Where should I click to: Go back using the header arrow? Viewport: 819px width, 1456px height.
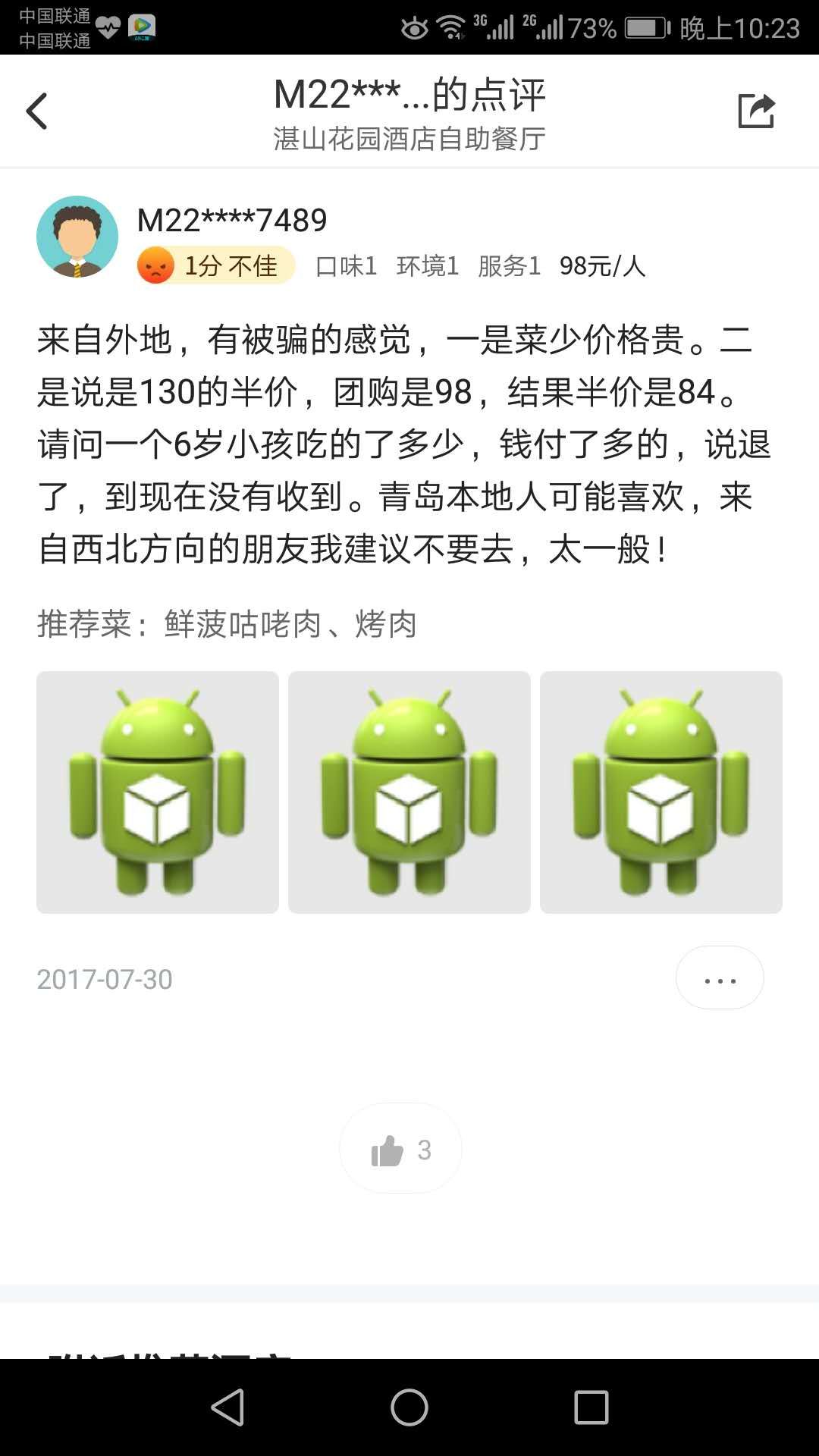37,111
